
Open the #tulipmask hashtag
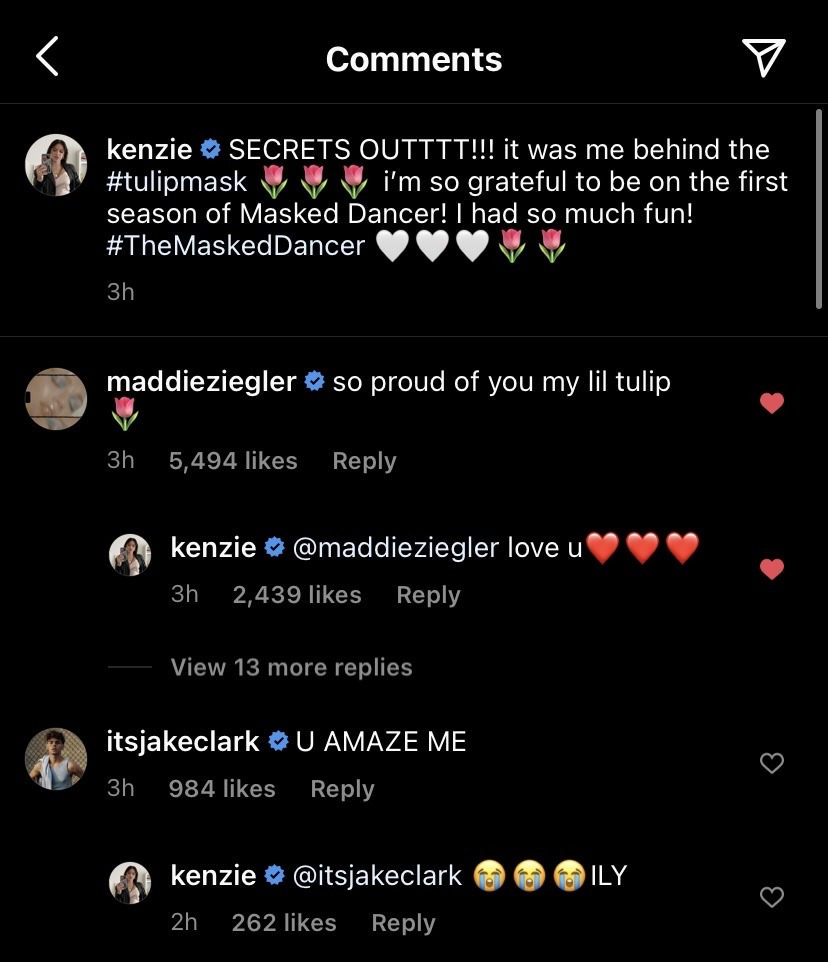pos(178,182)
